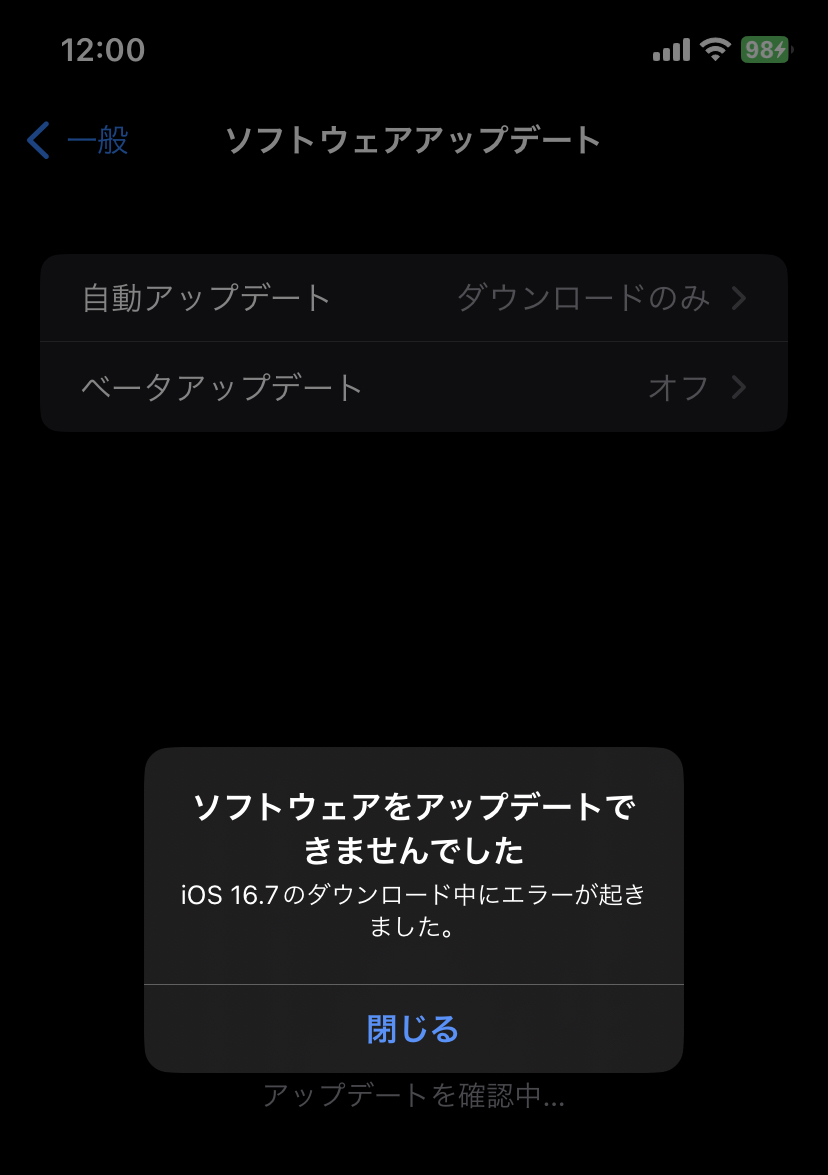Tap the iOS 16.7 error message body
Image resolution: width=828 pixels, height=1175 pixels.
(x=413, y=912)
